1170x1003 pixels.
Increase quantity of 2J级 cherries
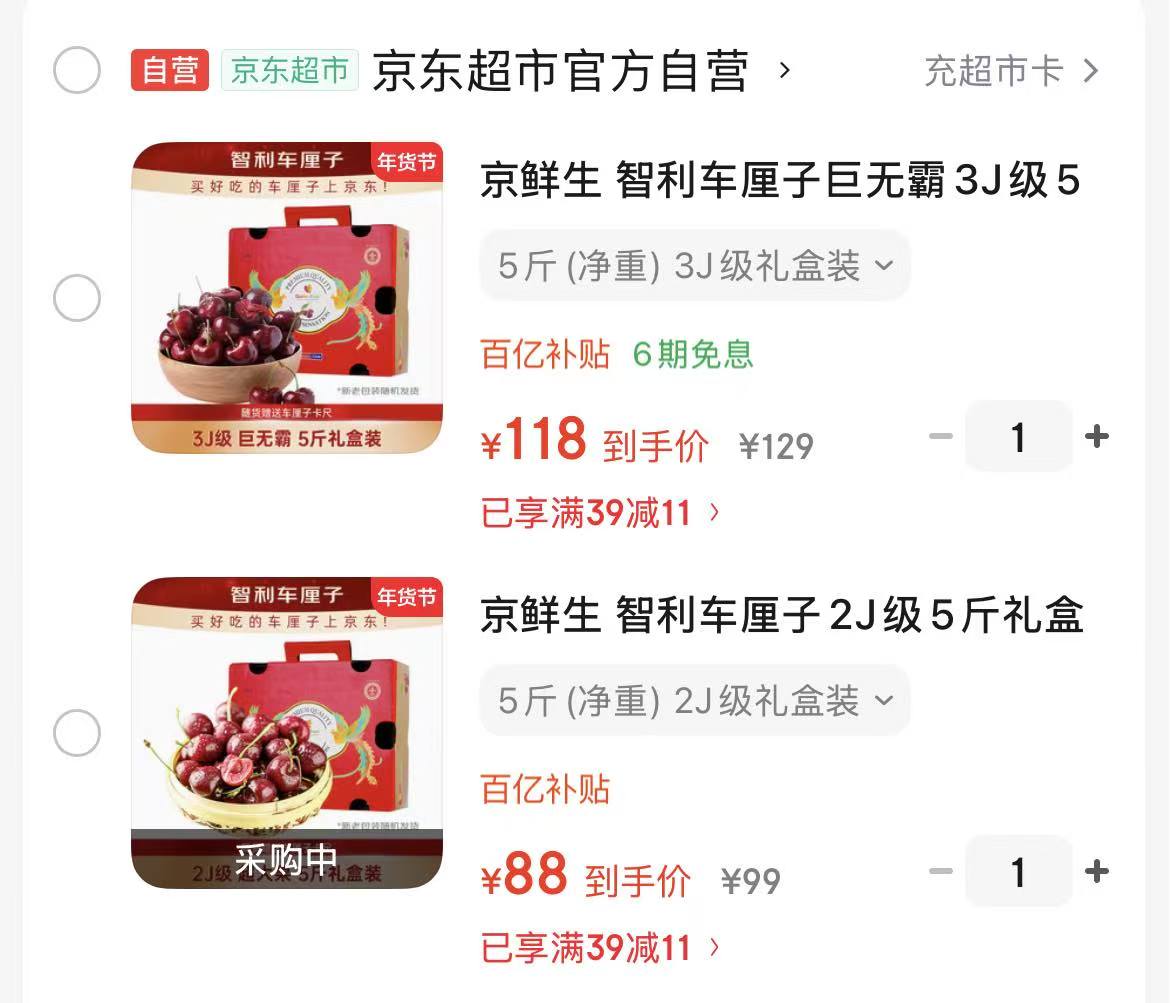pyautogui.click(x=1097, y=872)
